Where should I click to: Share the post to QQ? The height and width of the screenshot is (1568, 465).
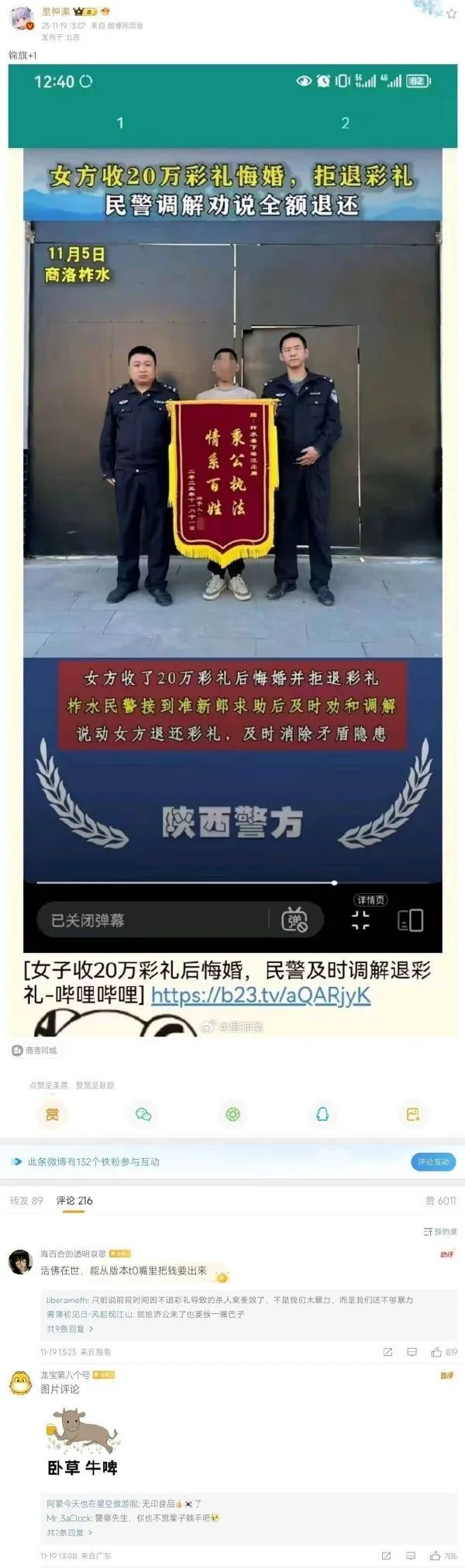coord(322,1114)
